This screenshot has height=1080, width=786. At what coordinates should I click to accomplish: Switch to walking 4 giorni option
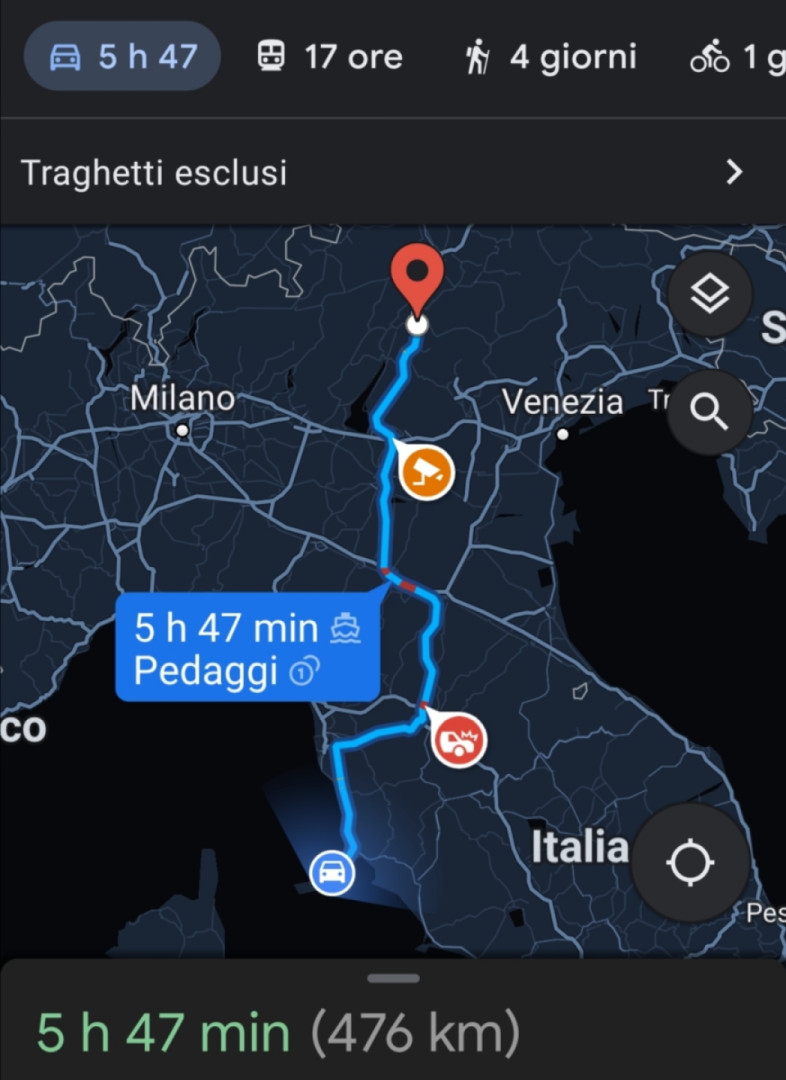[x=550, y=57]
